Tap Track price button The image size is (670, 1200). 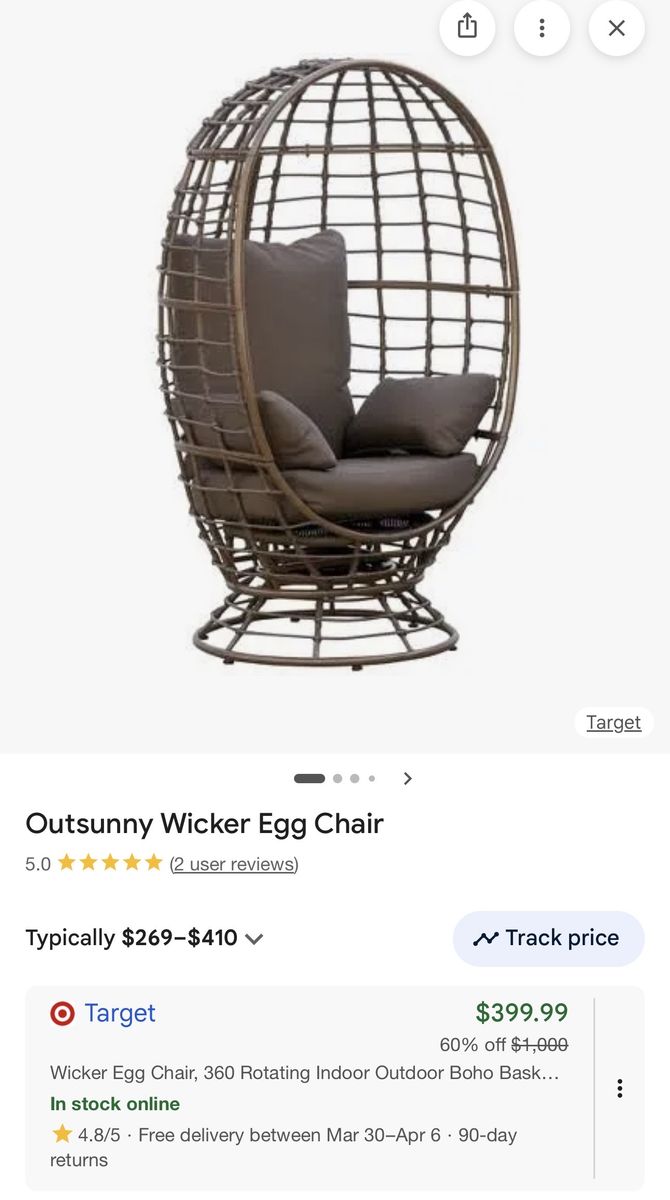(548, 938)
